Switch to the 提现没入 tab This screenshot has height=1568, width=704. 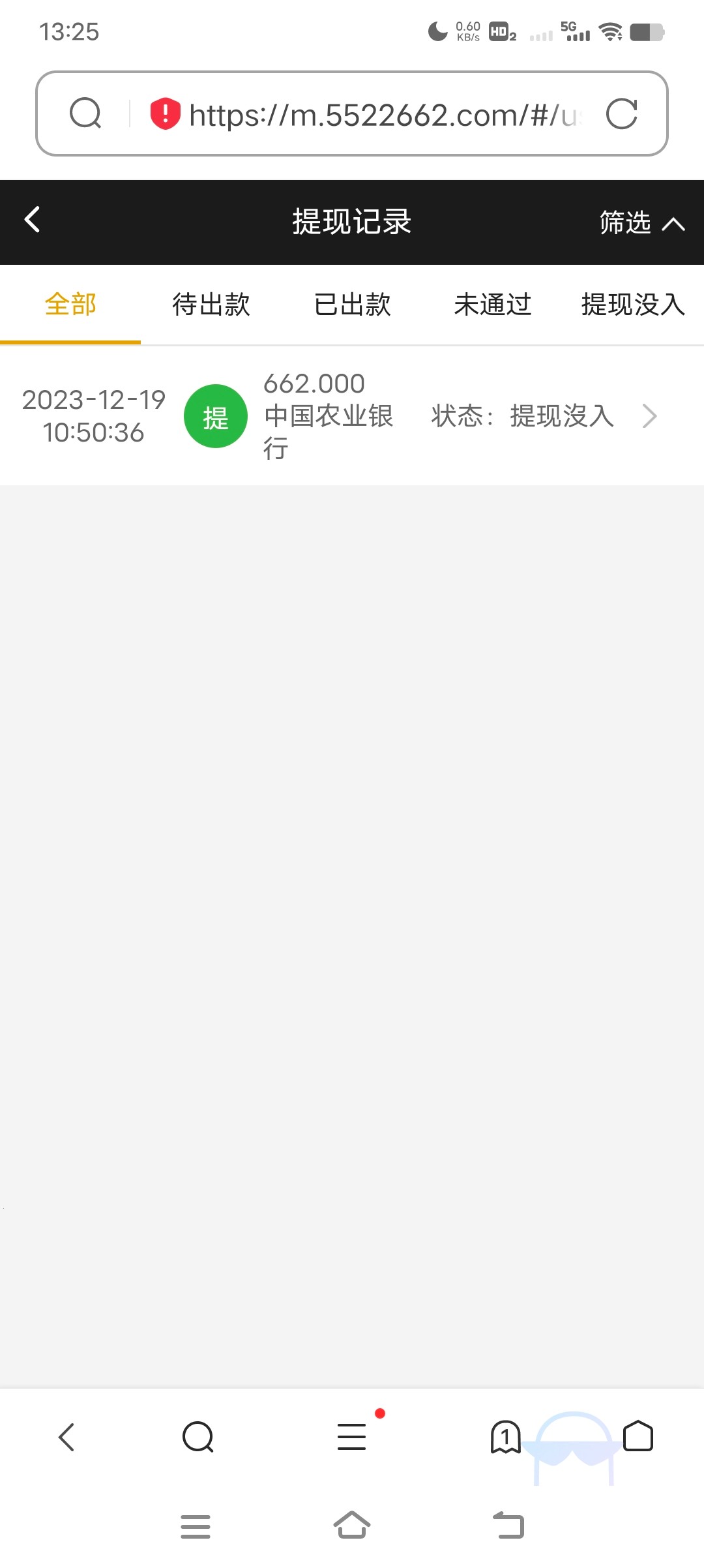coord(632,305)
